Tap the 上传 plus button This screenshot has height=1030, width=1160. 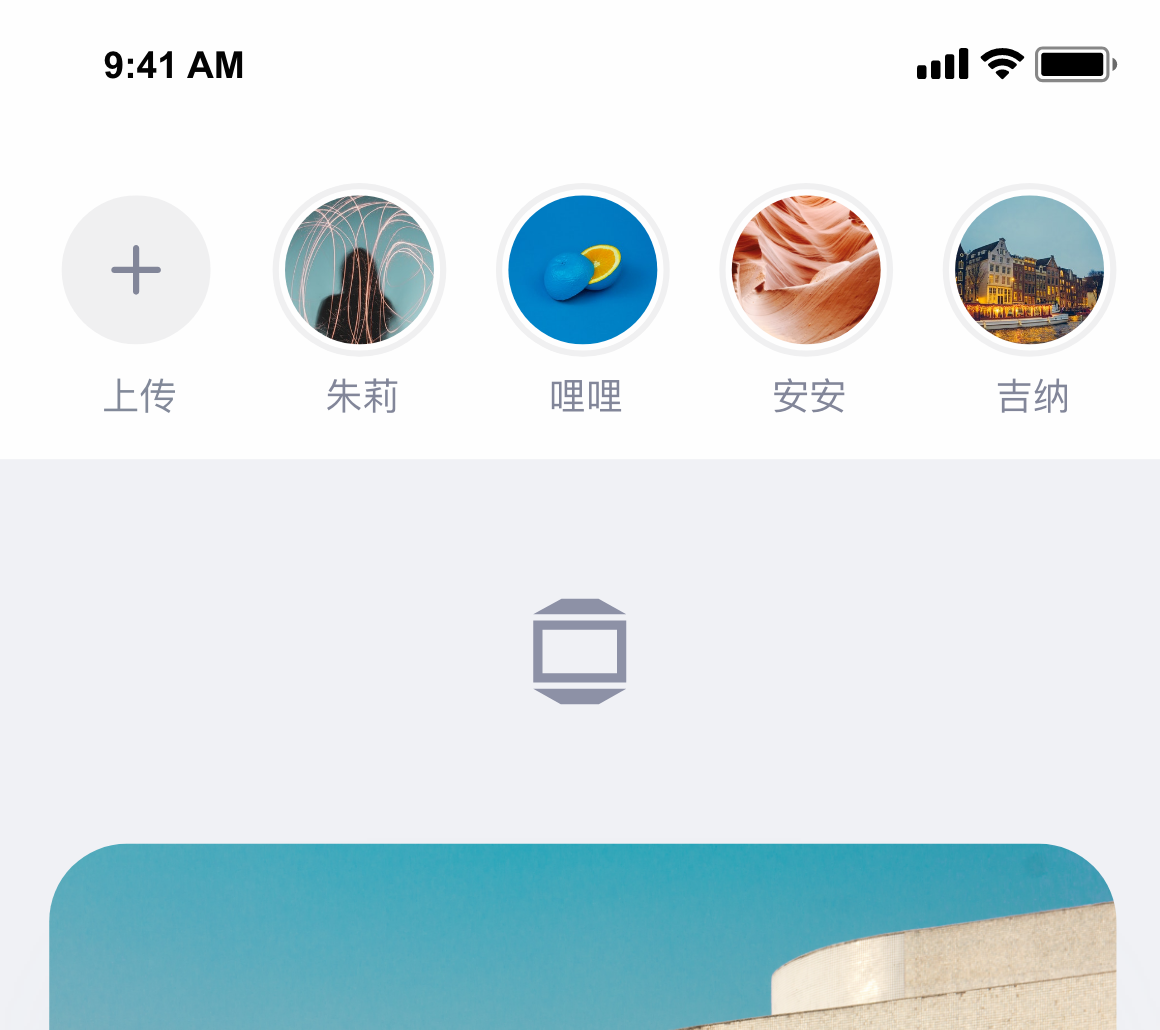(x=136, y=270)
